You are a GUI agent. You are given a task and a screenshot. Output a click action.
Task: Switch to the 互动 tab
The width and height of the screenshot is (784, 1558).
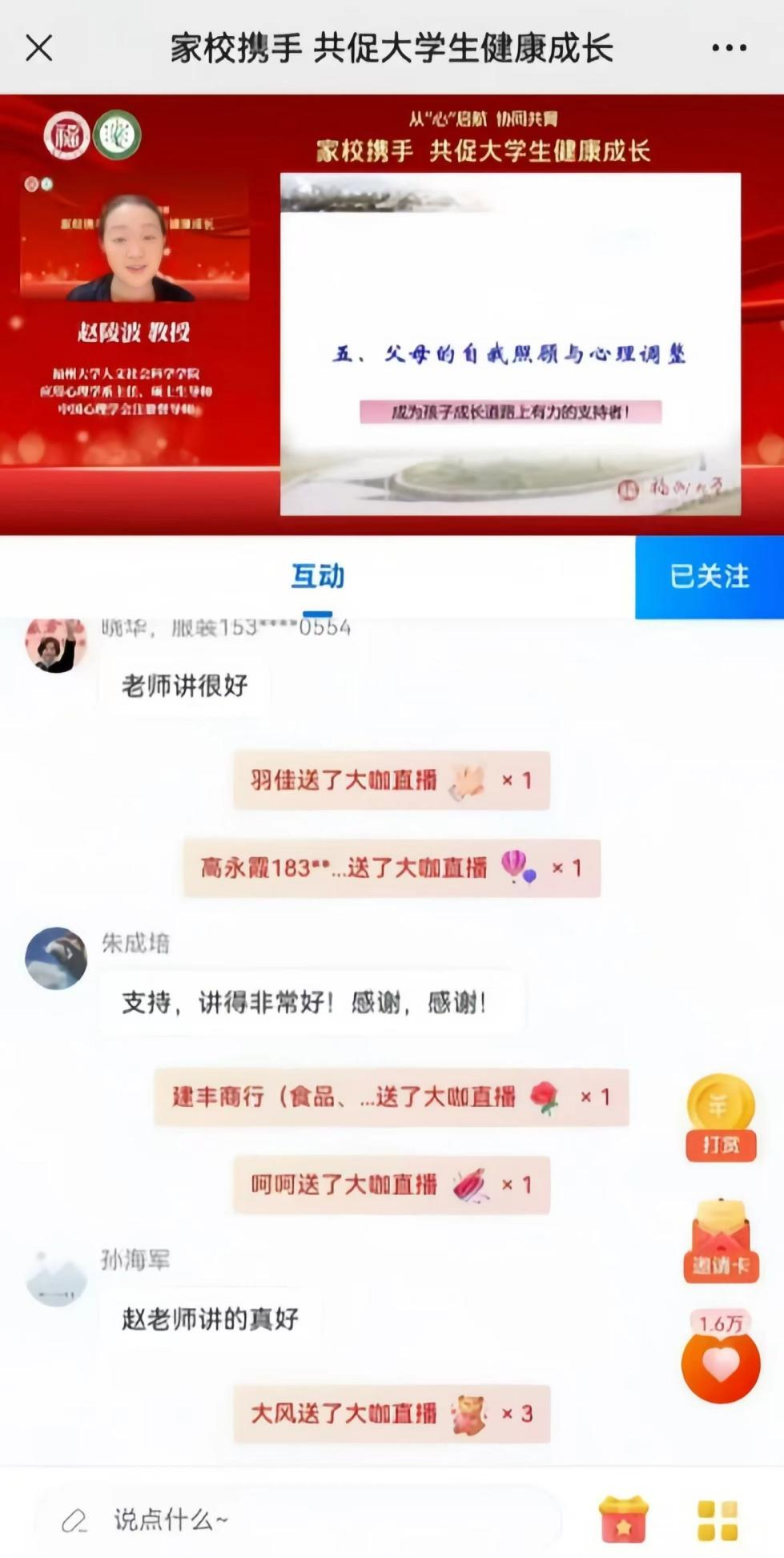coord(317,577)
